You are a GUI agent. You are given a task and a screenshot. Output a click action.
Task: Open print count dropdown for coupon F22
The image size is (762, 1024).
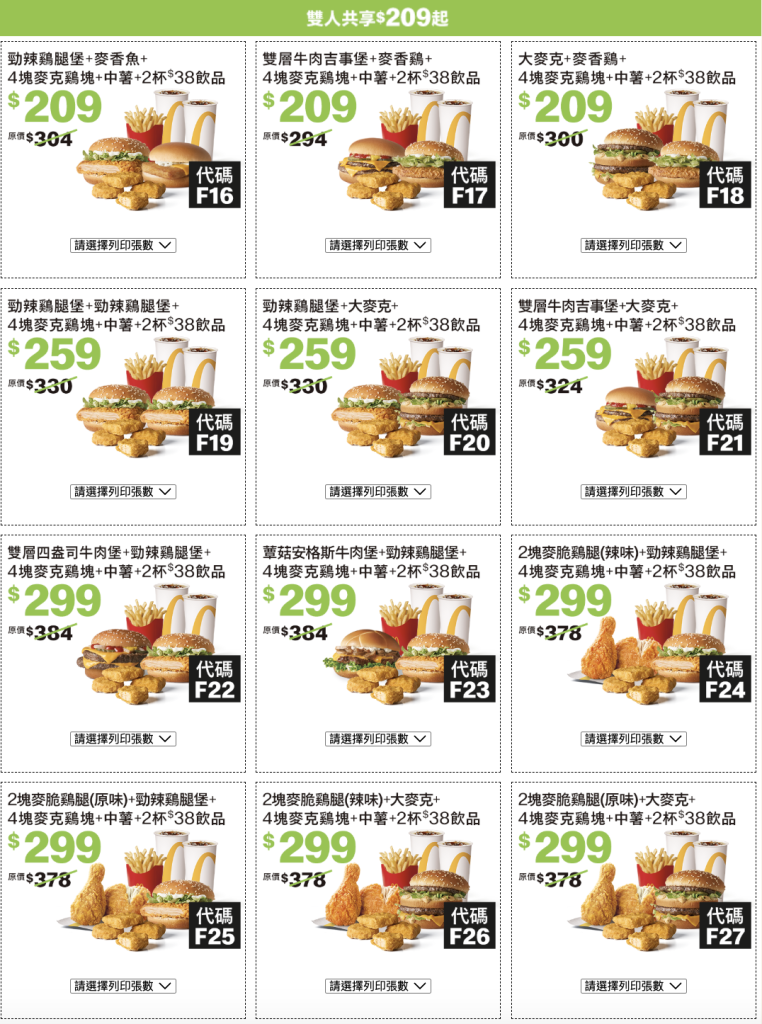(123, 739)
